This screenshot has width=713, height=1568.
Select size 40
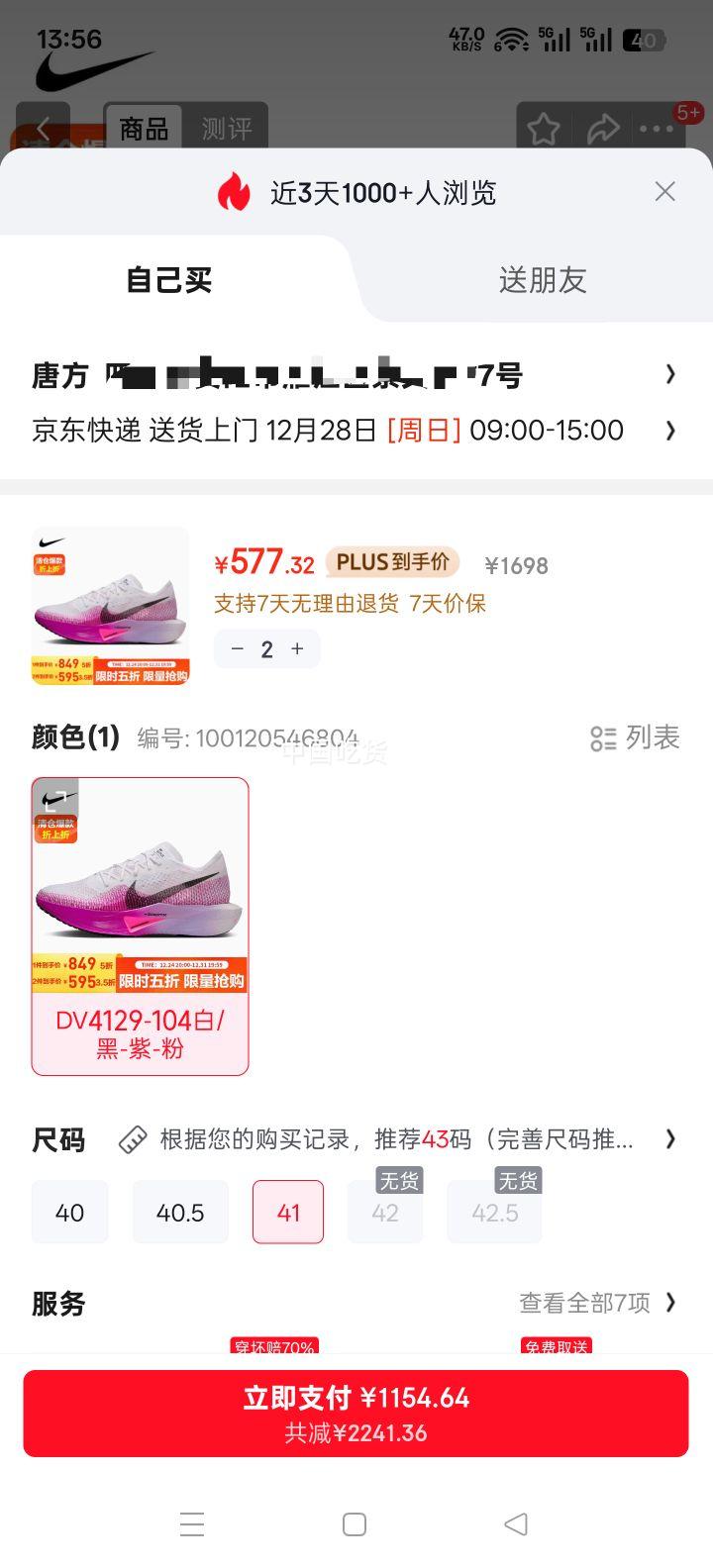69,1212
